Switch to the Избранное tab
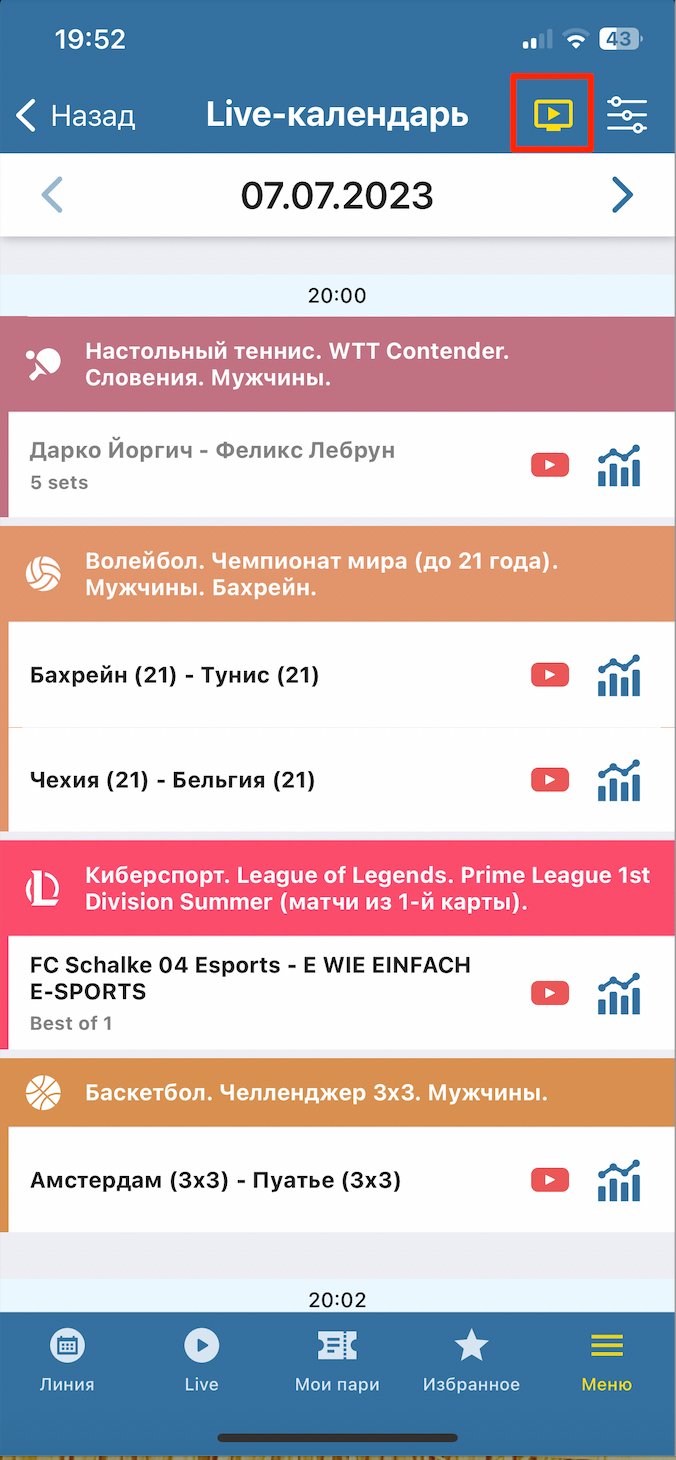This screenshot has height=1460, width=676. (471, 1361)
